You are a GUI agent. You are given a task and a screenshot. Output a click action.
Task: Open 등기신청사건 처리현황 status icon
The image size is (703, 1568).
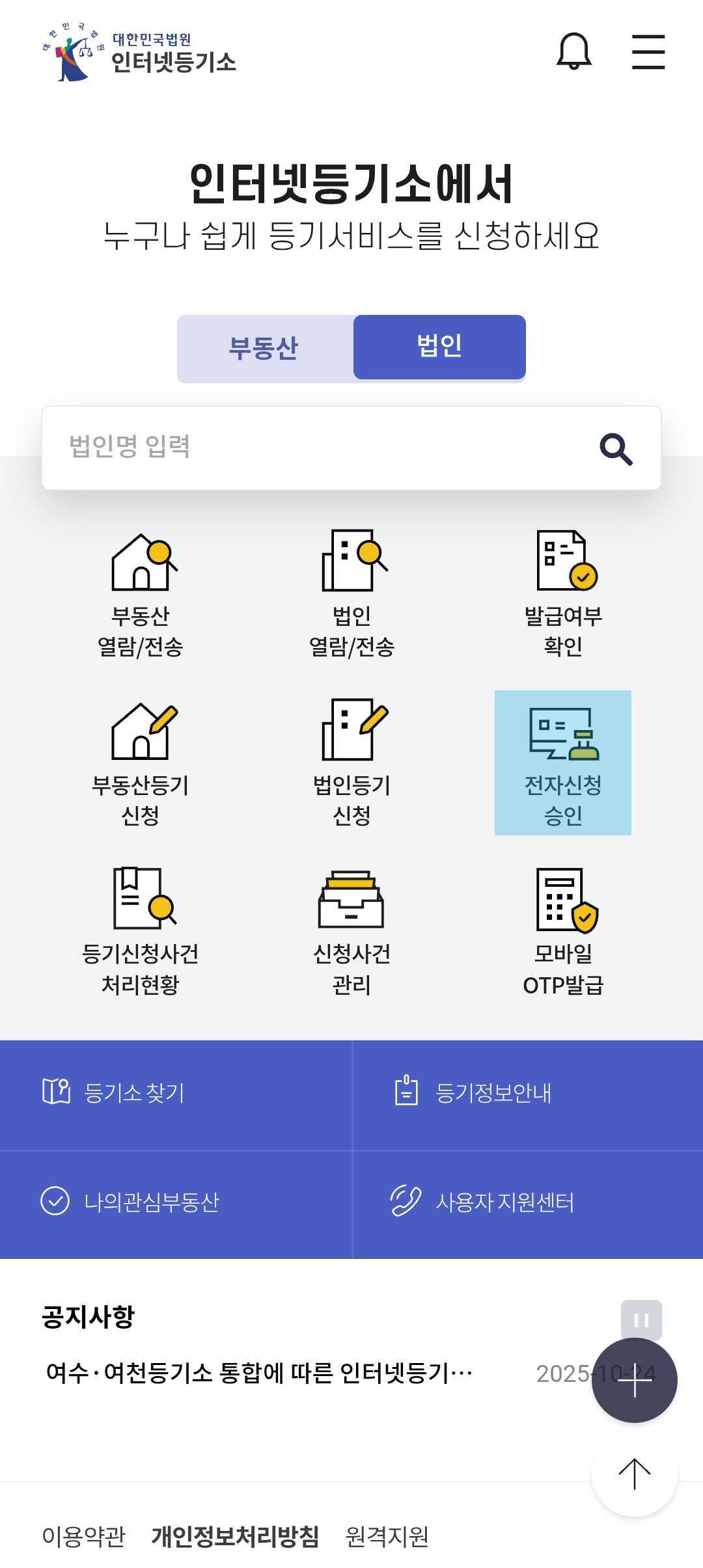[140, 930]
